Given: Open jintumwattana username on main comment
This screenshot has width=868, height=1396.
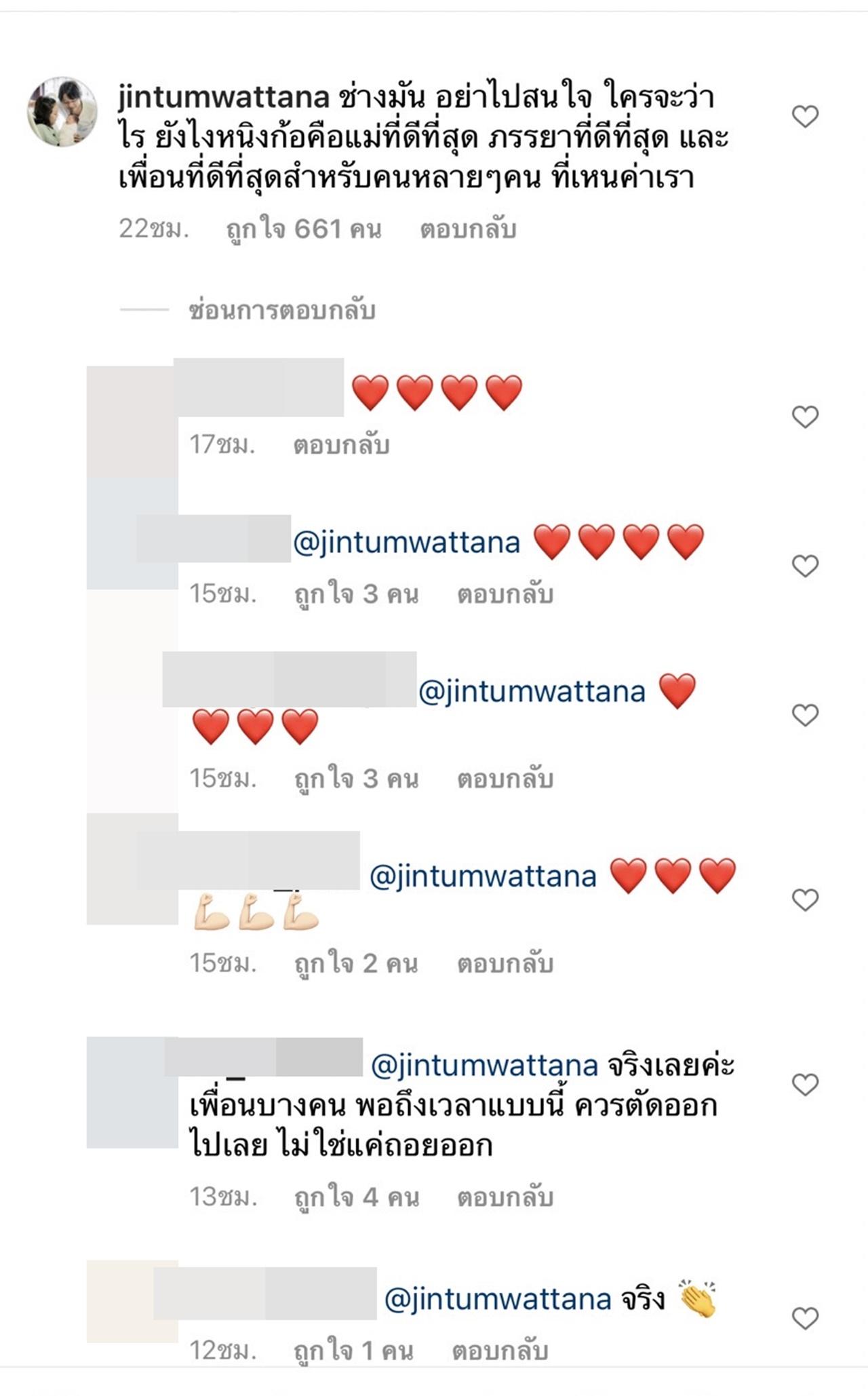Looking at the screenshot, I should click(x=224, y=98).
